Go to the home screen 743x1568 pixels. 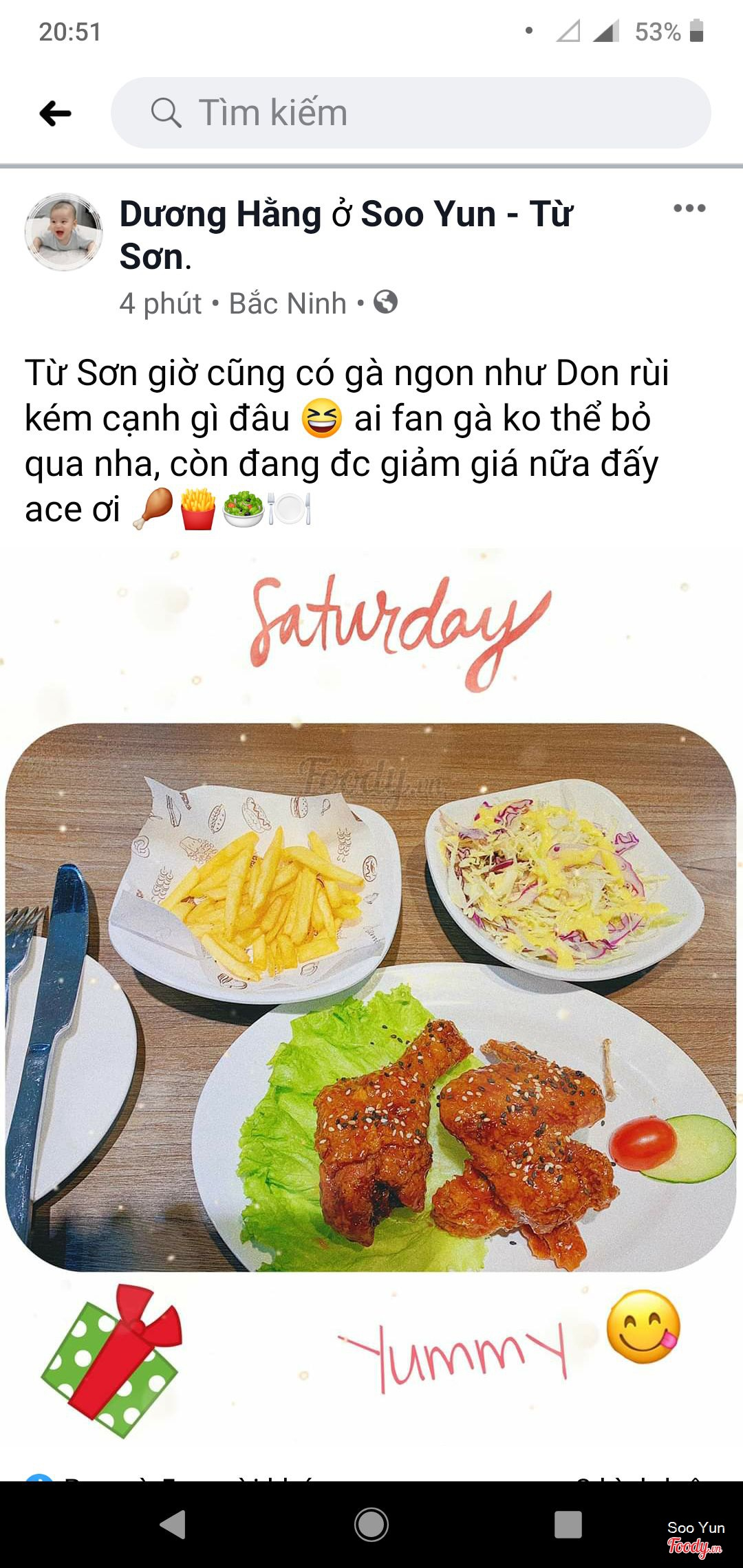pyautogui.click(x=371, y=1524)
